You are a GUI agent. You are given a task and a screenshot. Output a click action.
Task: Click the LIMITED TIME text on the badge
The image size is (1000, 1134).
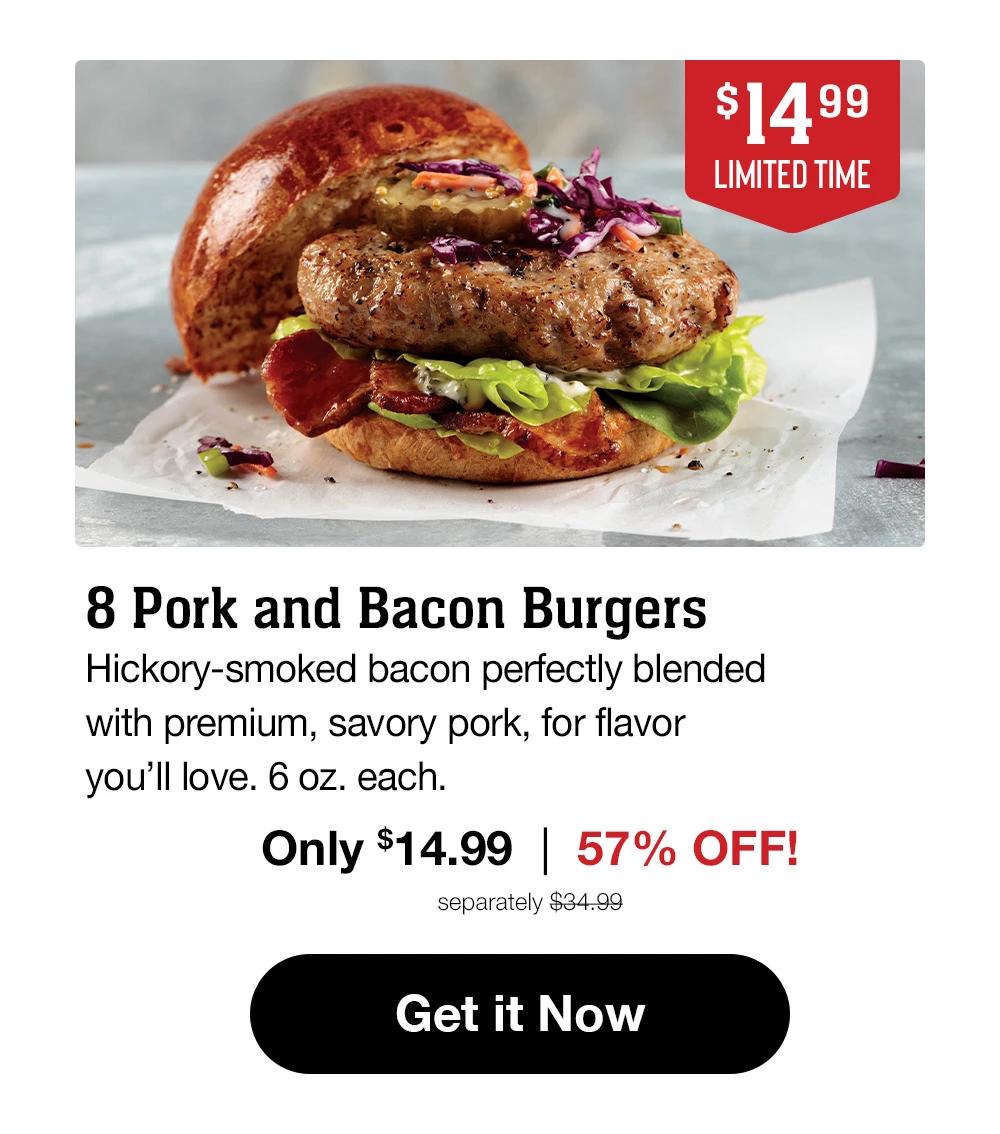pyautogui.click(x=795, y=170)
